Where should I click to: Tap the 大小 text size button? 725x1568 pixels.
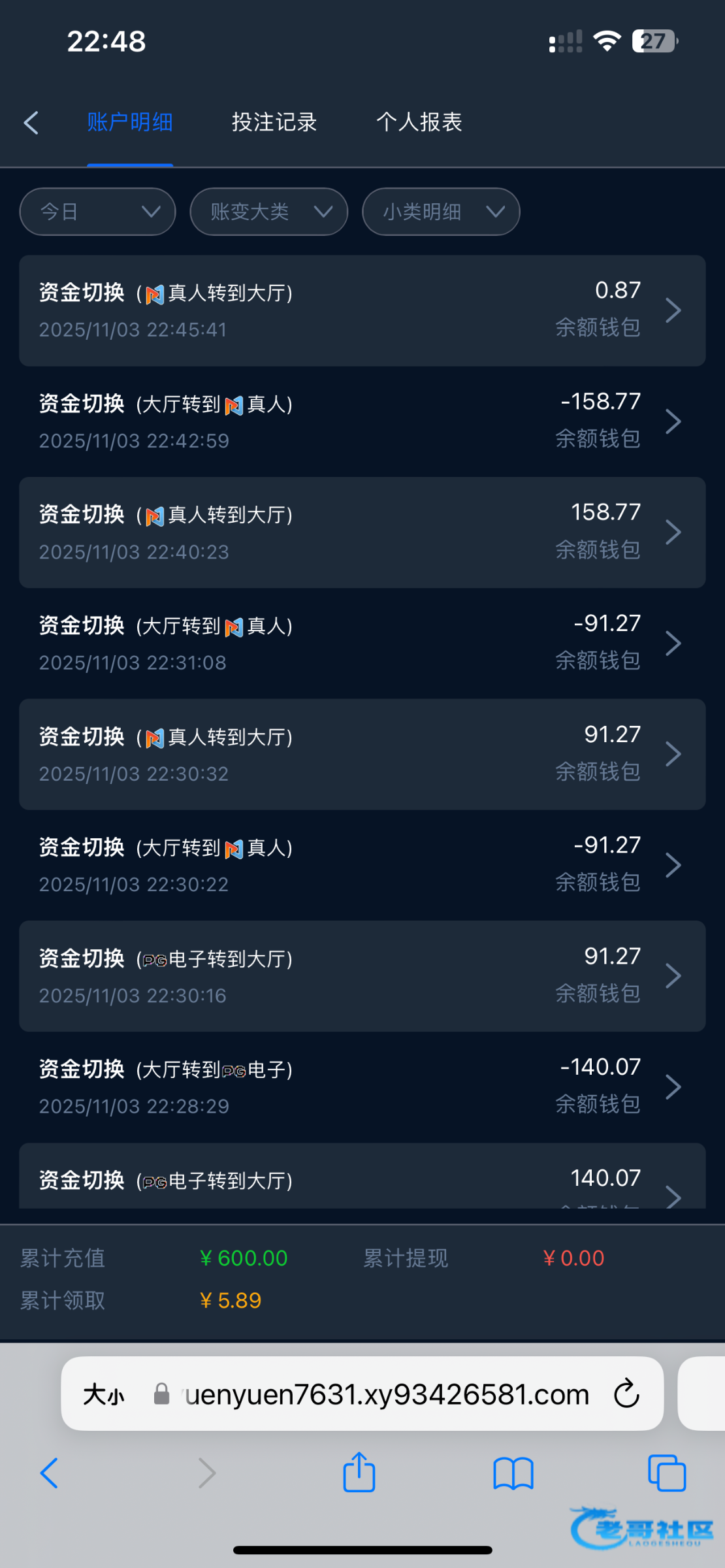(104, 1395)
